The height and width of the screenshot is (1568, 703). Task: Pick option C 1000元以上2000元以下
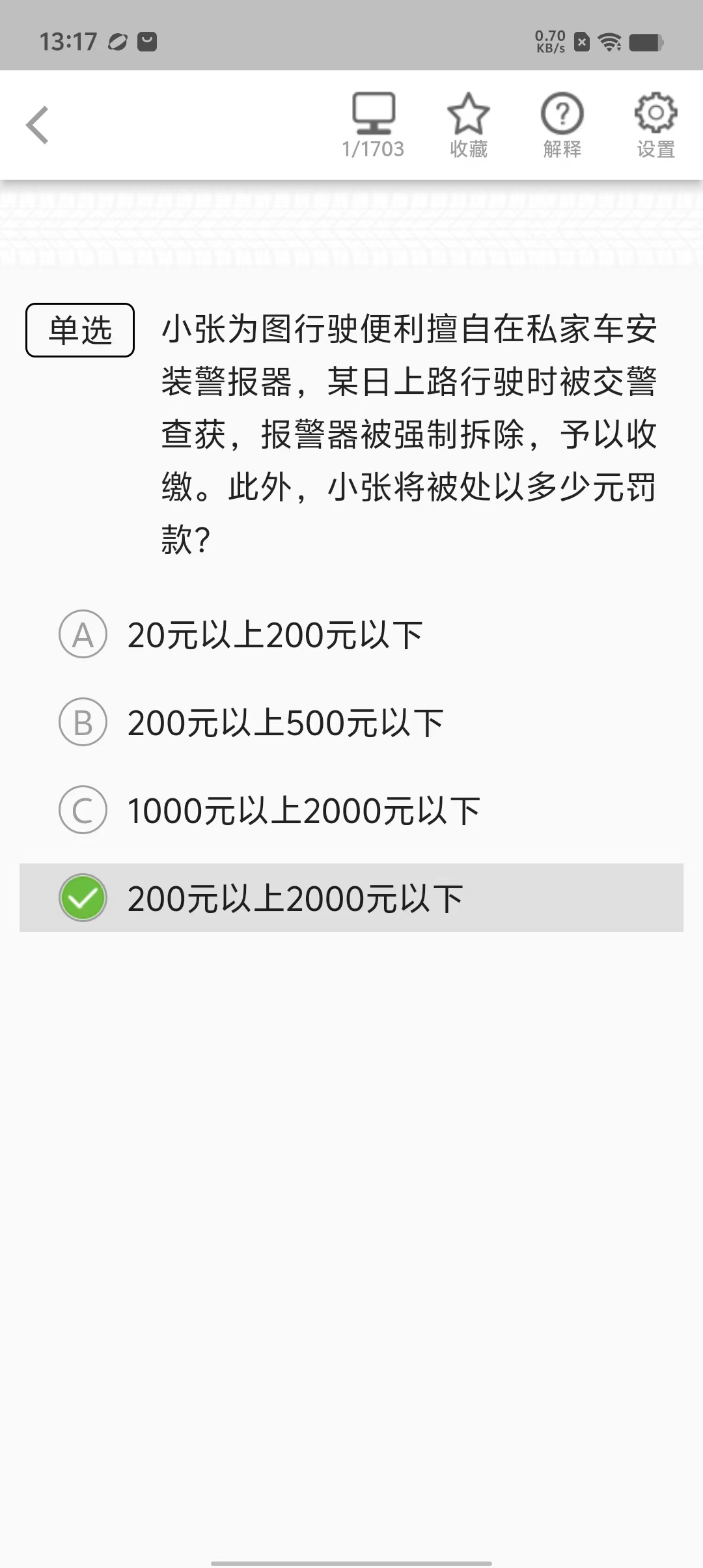tap(303, 811)
